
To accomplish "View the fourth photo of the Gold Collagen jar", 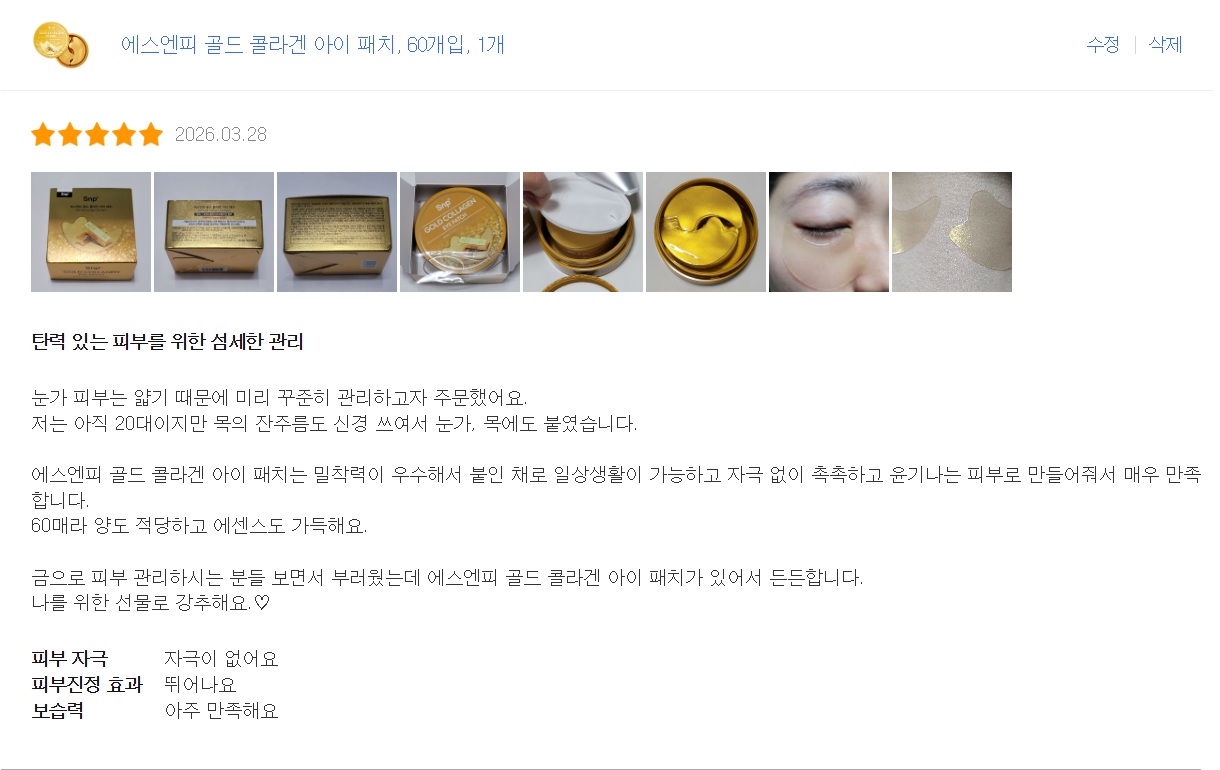I will [460, 232].
